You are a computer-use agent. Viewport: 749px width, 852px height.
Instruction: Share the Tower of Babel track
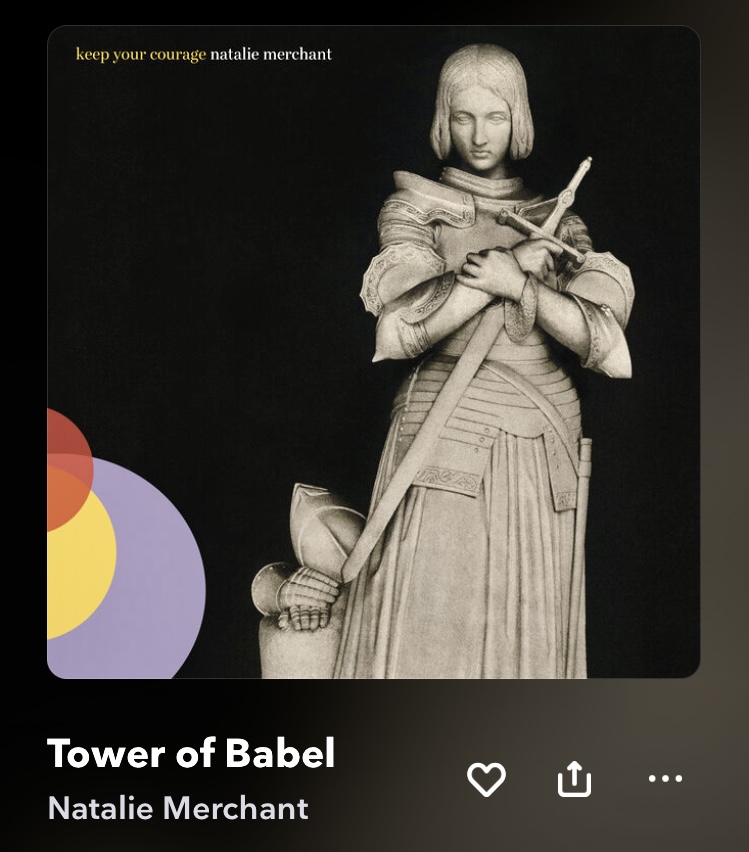(574, 779)
